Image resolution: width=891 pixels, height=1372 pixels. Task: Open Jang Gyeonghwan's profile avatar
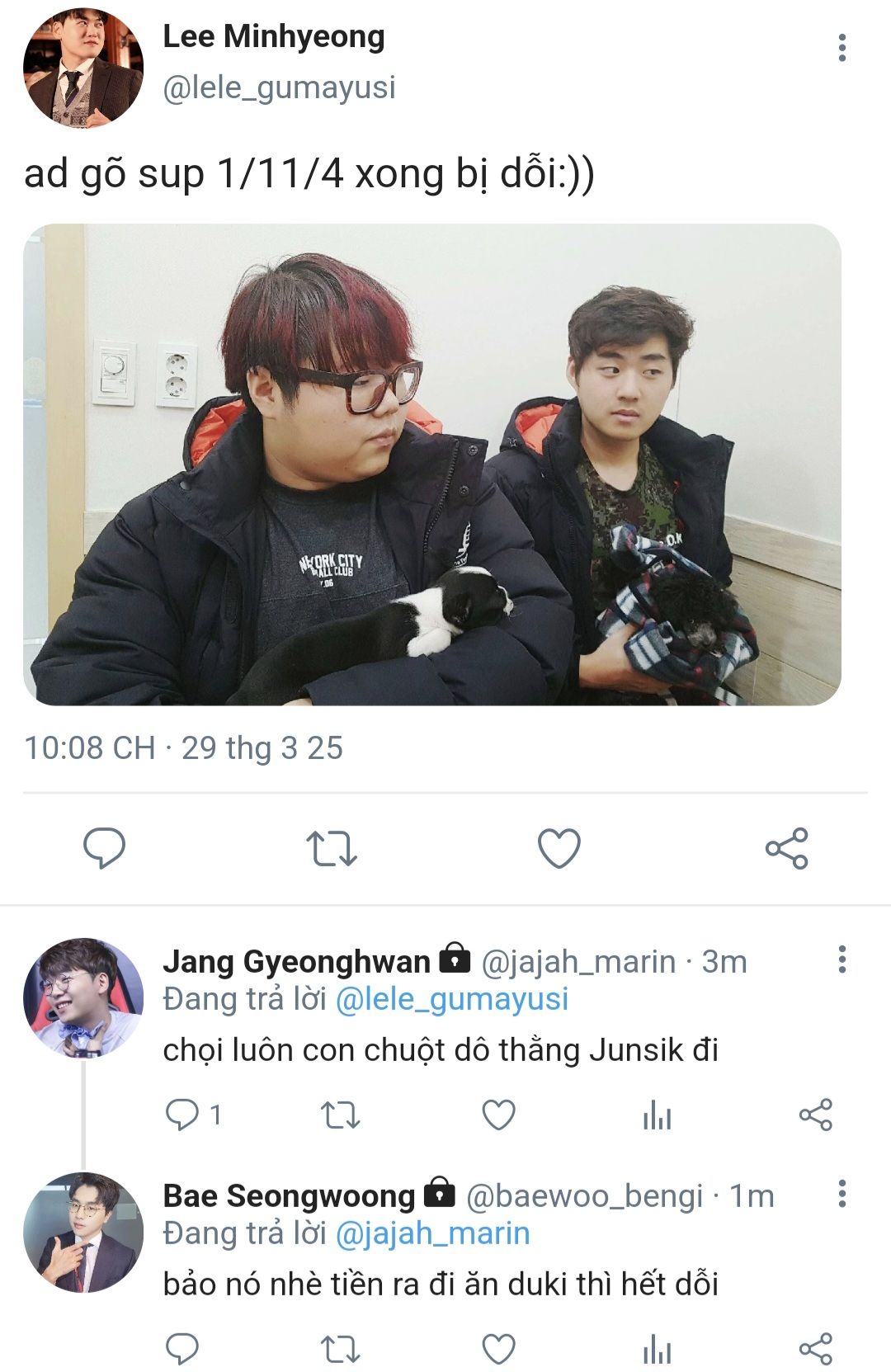[x=83, y=997]
